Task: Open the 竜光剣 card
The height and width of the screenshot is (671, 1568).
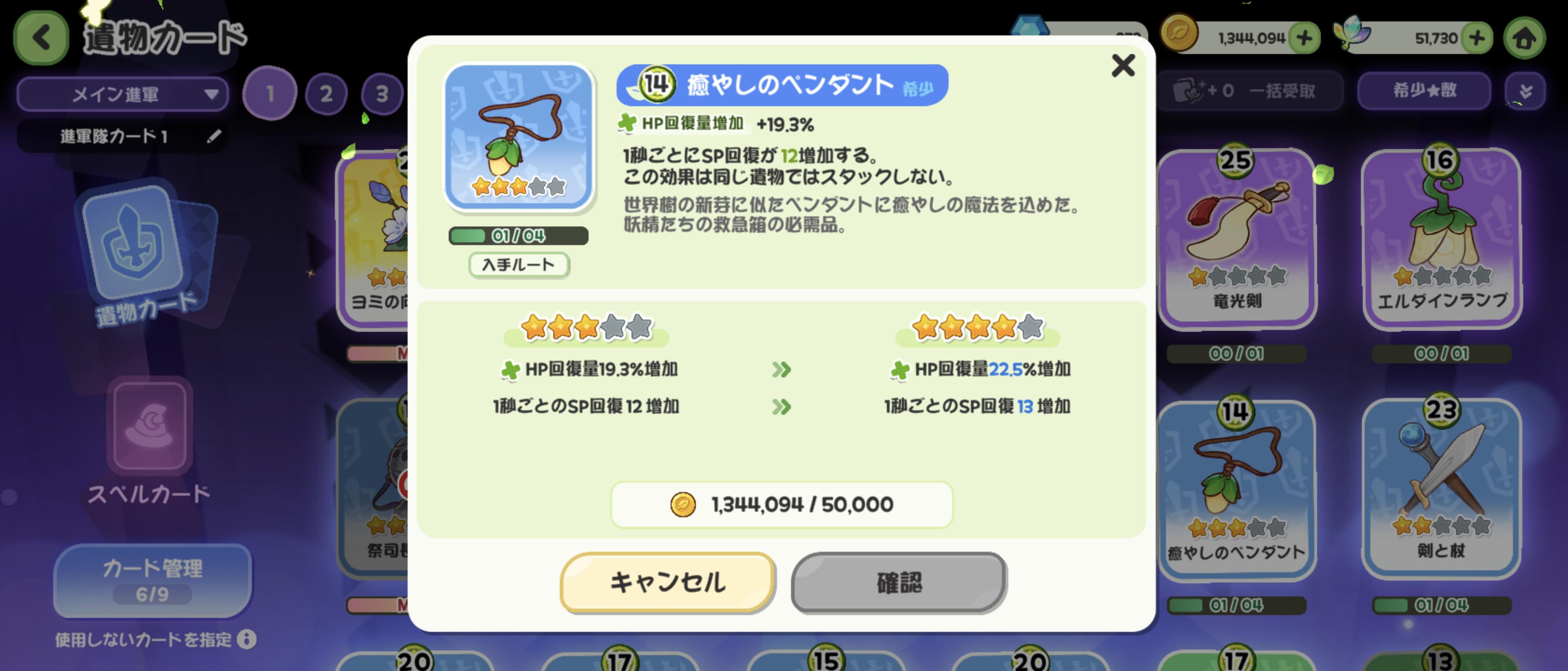Action: coord(1236,237)
